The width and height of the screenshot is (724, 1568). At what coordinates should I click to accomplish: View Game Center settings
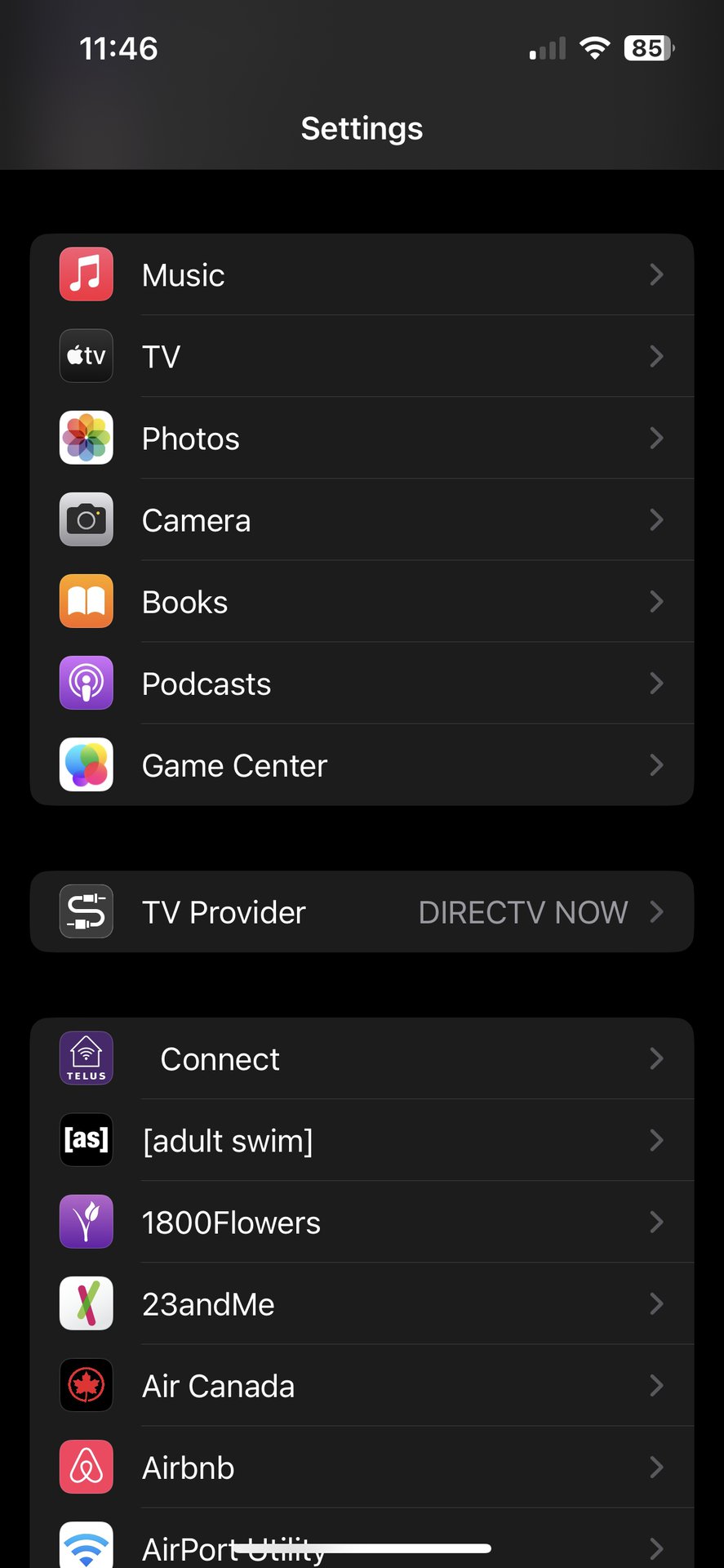click(x=362, y=765)
